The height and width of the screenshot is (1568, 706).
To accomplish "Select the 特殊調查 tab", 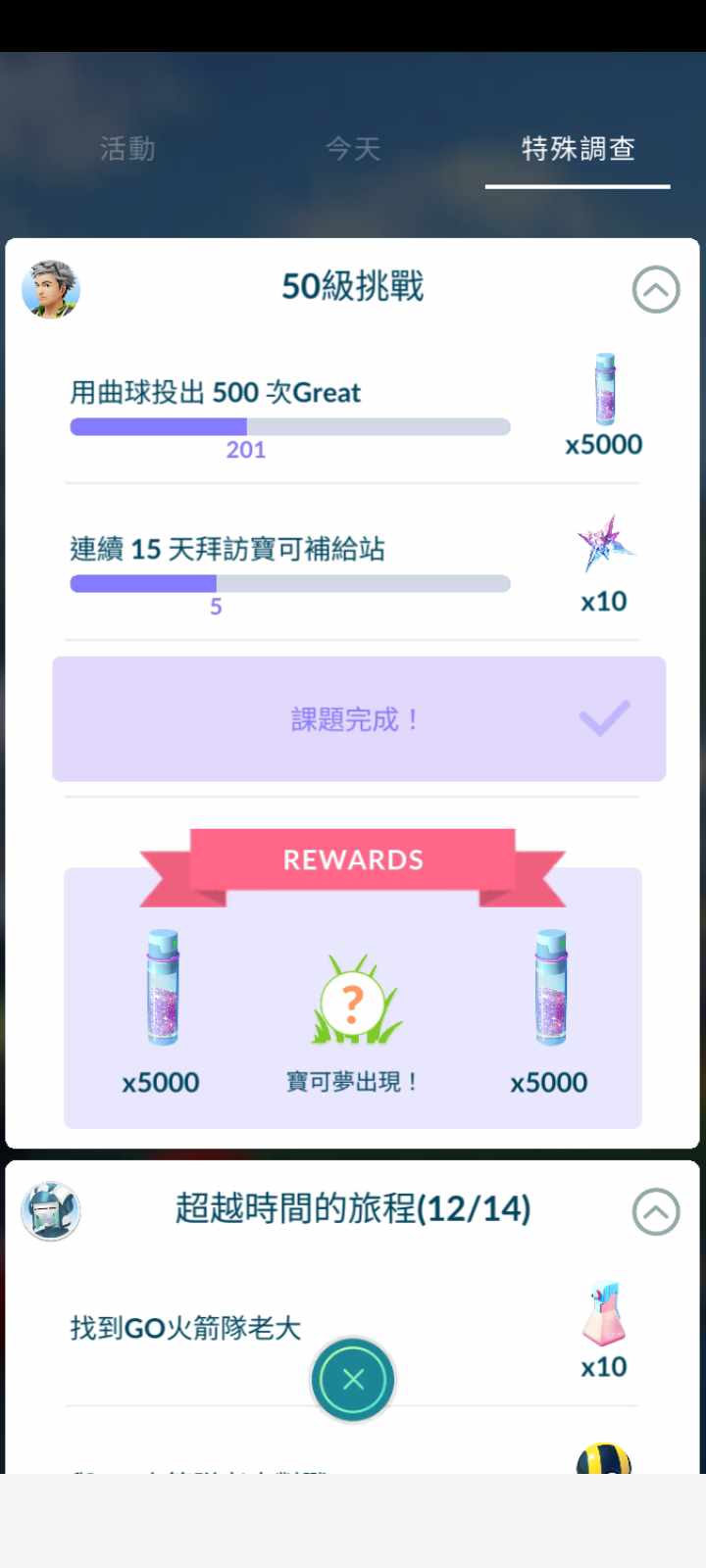I will point(578,149).
